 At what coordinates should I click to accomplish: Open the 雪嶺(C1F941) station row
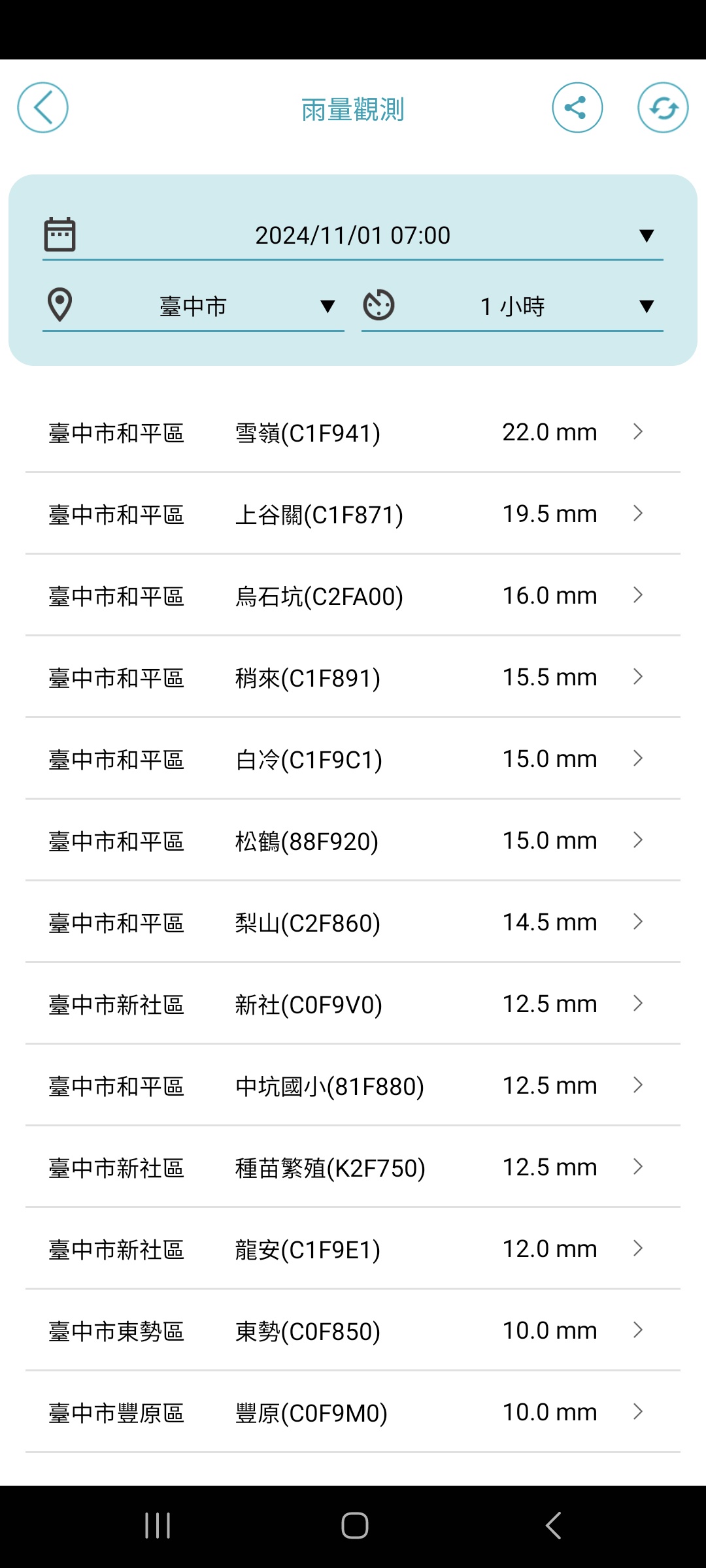[353, 432]
